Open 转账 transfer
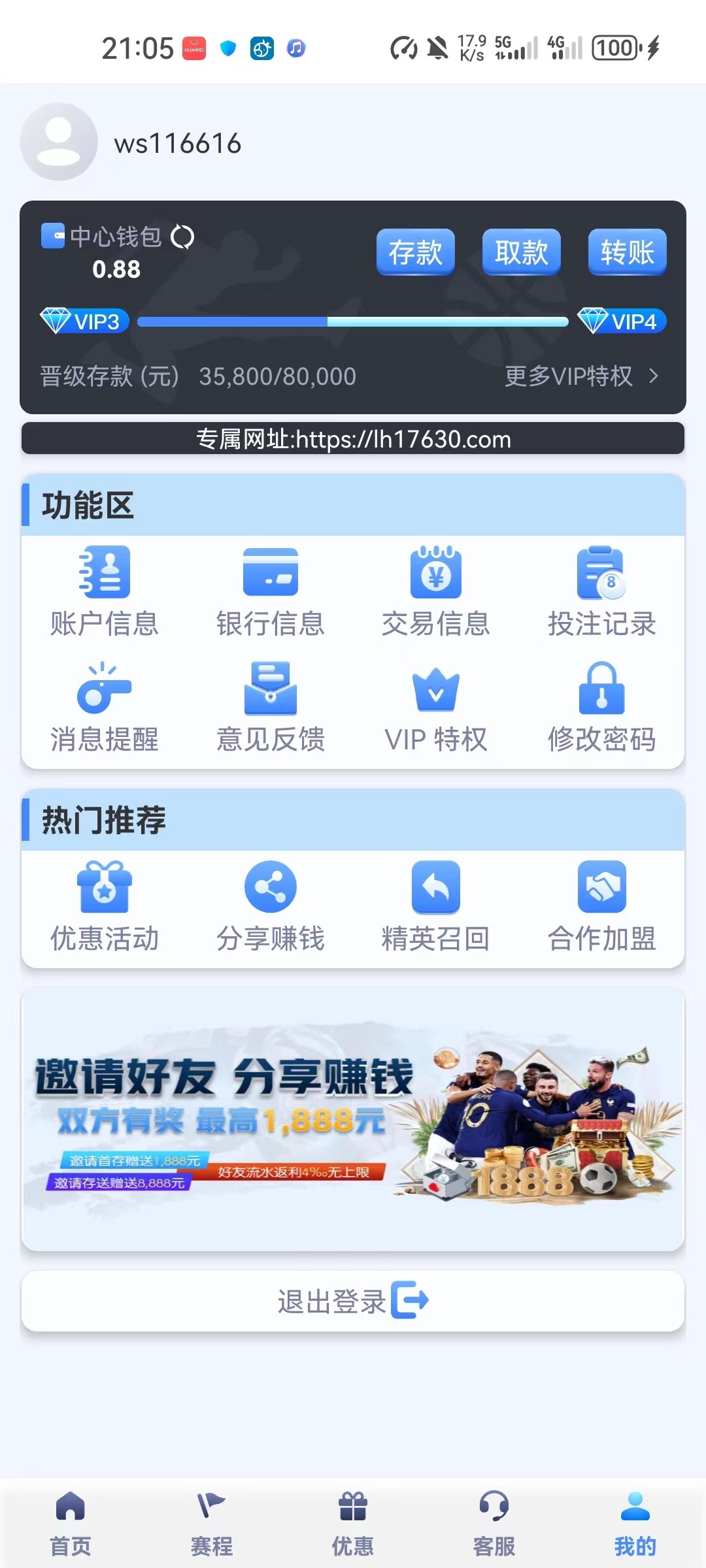 pos(627,252)
